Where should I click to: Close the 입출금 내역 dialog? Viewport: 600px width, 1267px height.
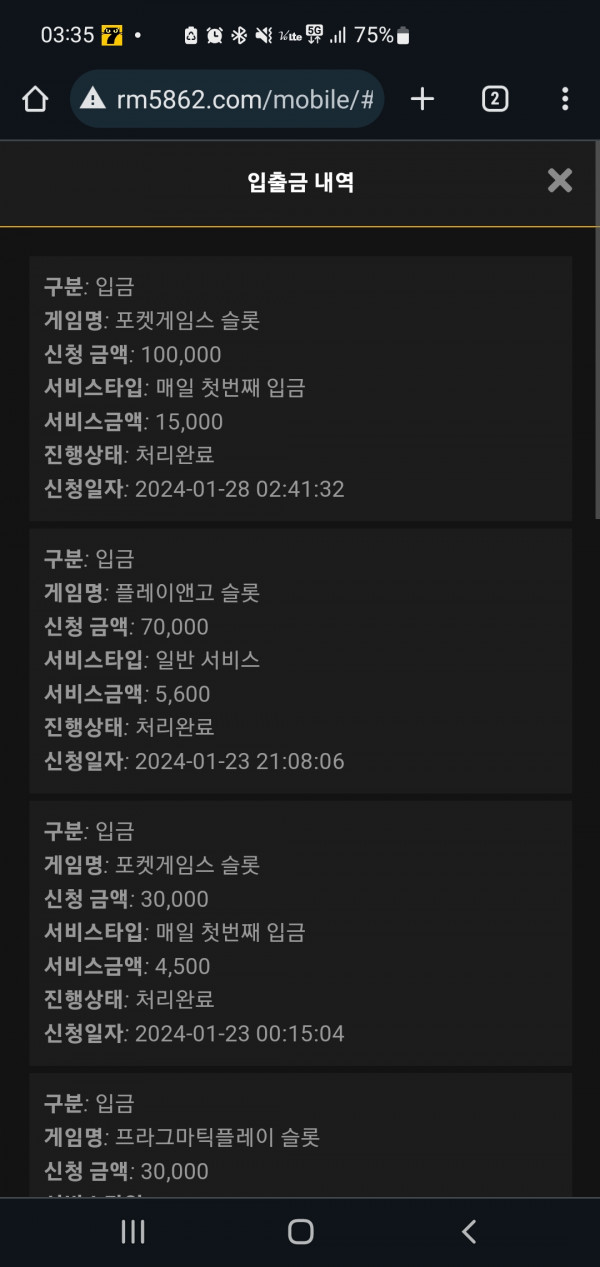(x=560, y=180)
